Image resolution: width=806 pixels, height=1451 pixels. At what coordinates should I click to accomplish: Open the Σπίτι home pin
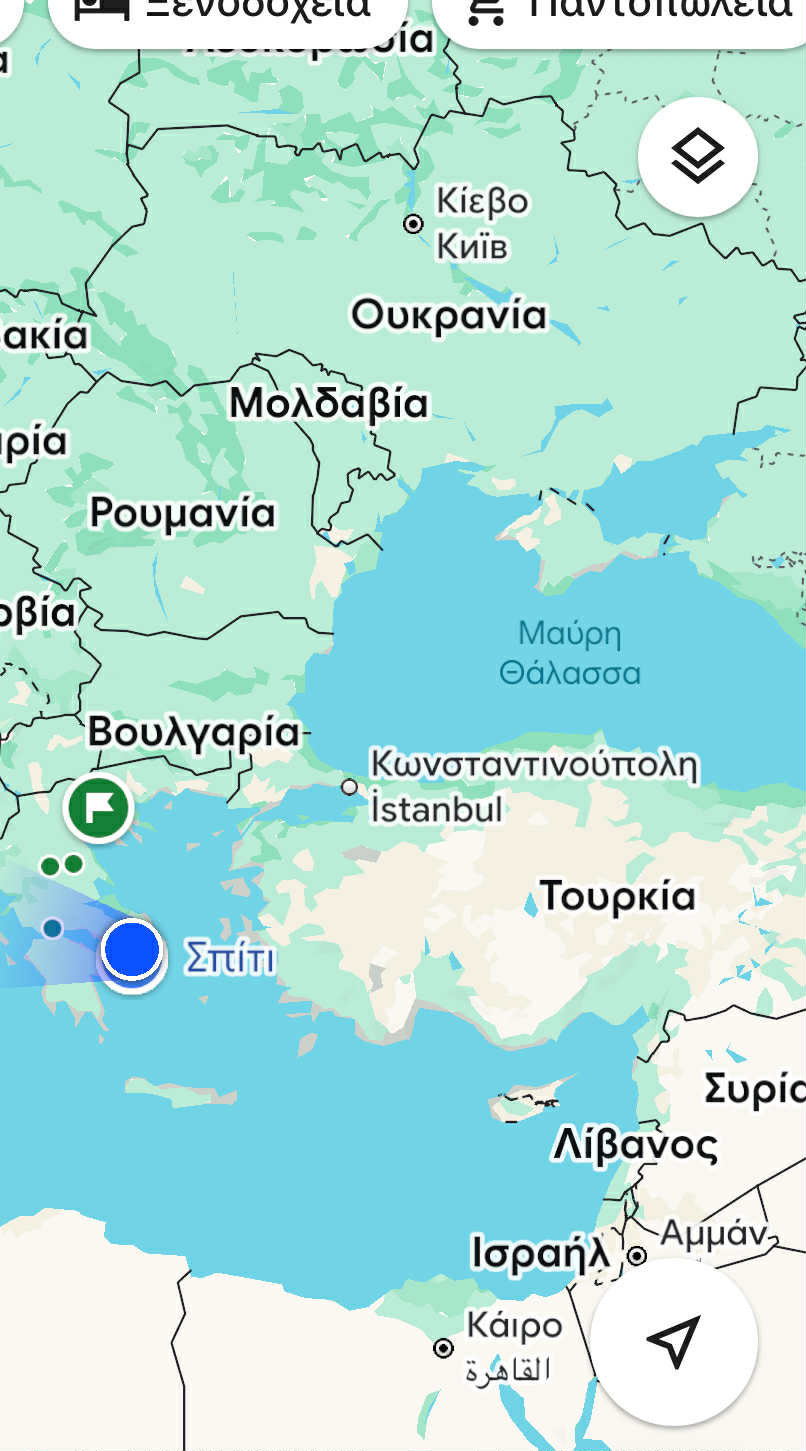132,949
